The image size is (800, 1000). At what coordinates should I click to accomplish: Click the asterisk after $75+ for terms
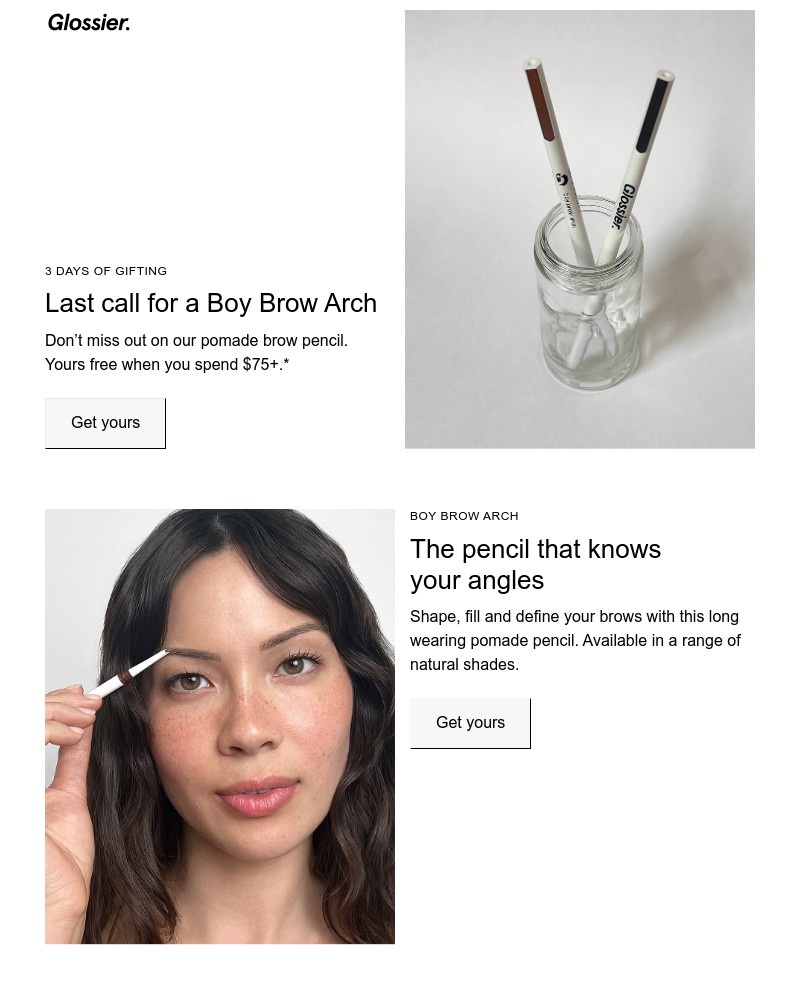(x=286, y=364)
